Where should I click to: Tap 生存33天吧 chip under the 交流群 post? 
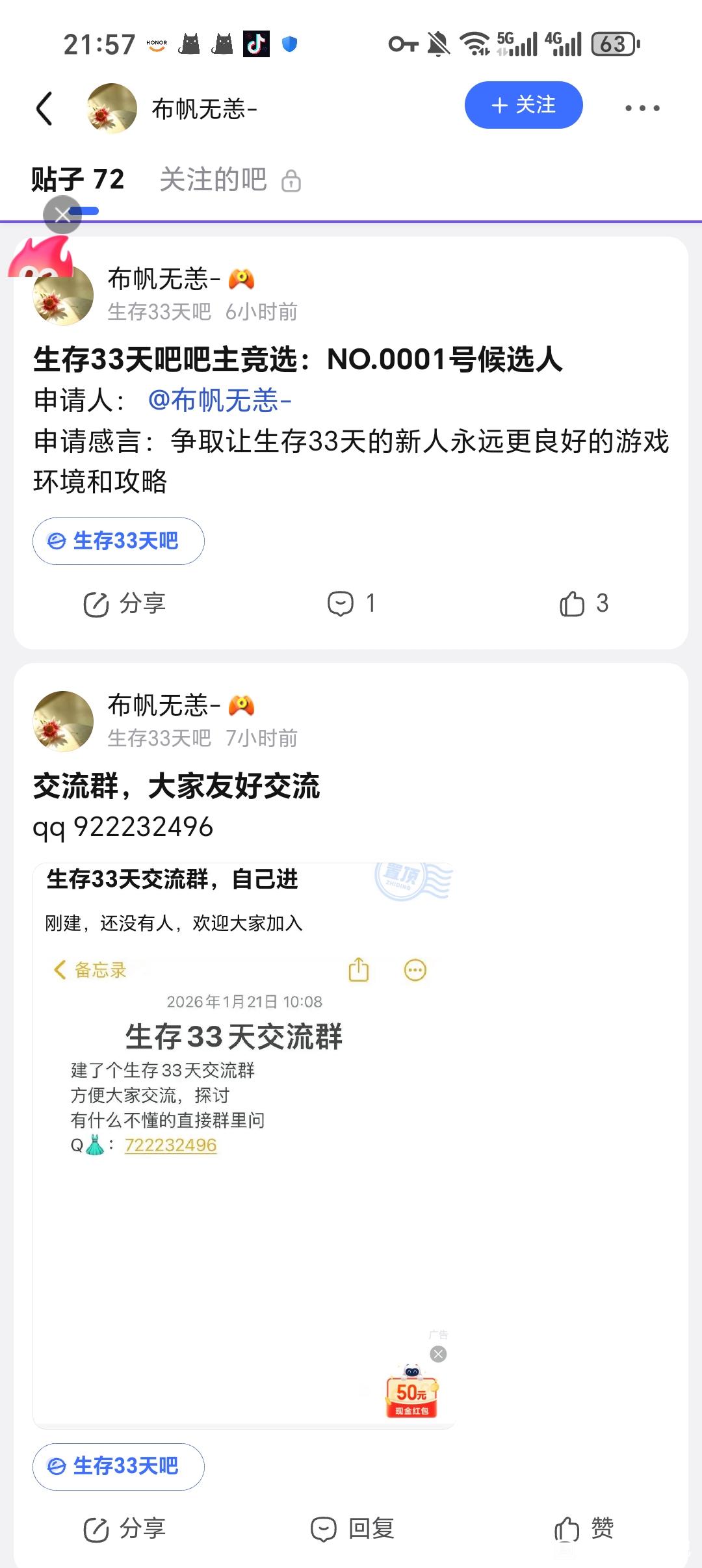(x=118, y=1467)
